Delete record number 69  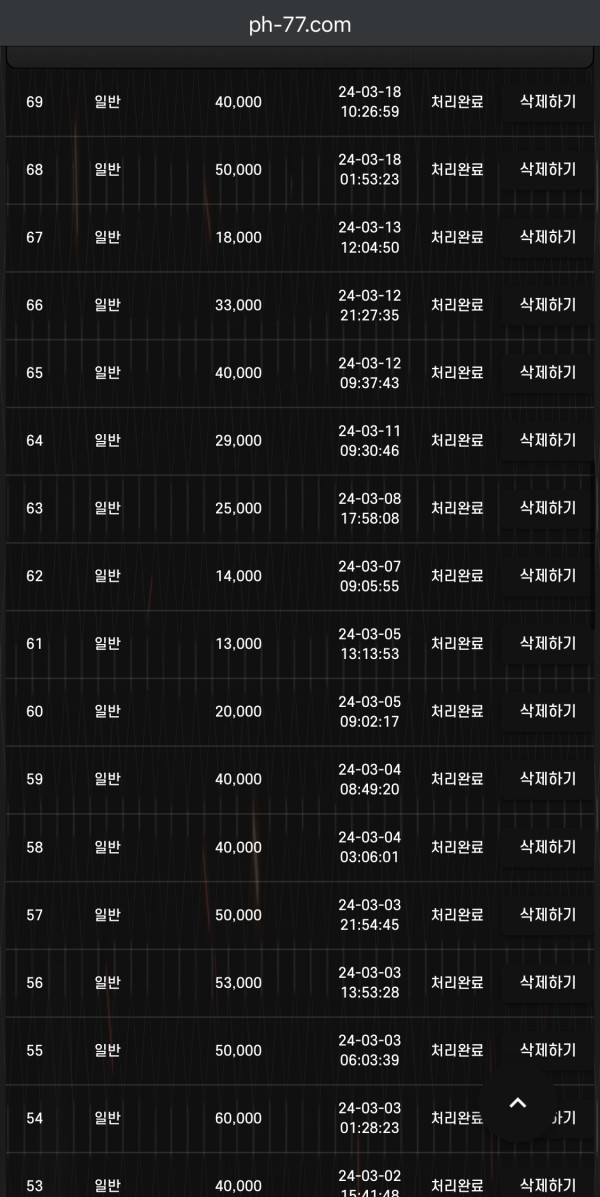tap(547, 102)
